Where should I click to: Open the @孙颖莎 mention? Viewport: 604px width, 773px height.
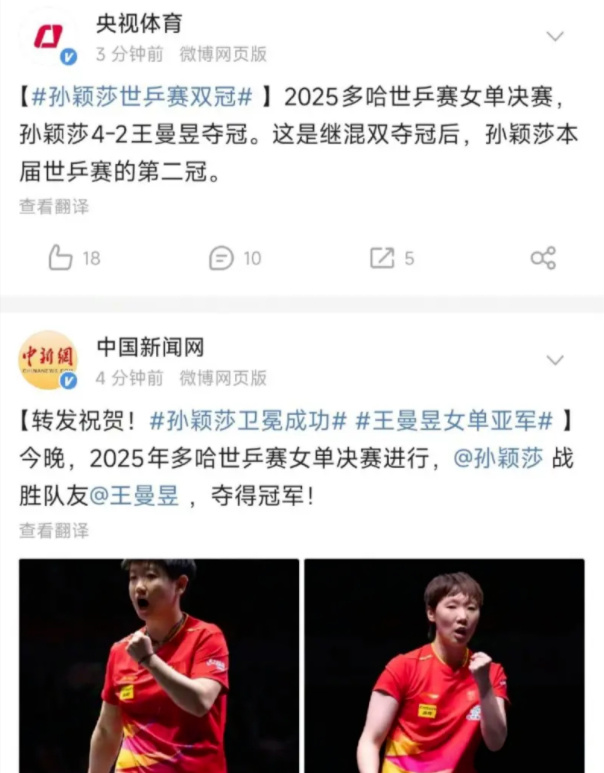pyautogui.click(x=498, y=458)
